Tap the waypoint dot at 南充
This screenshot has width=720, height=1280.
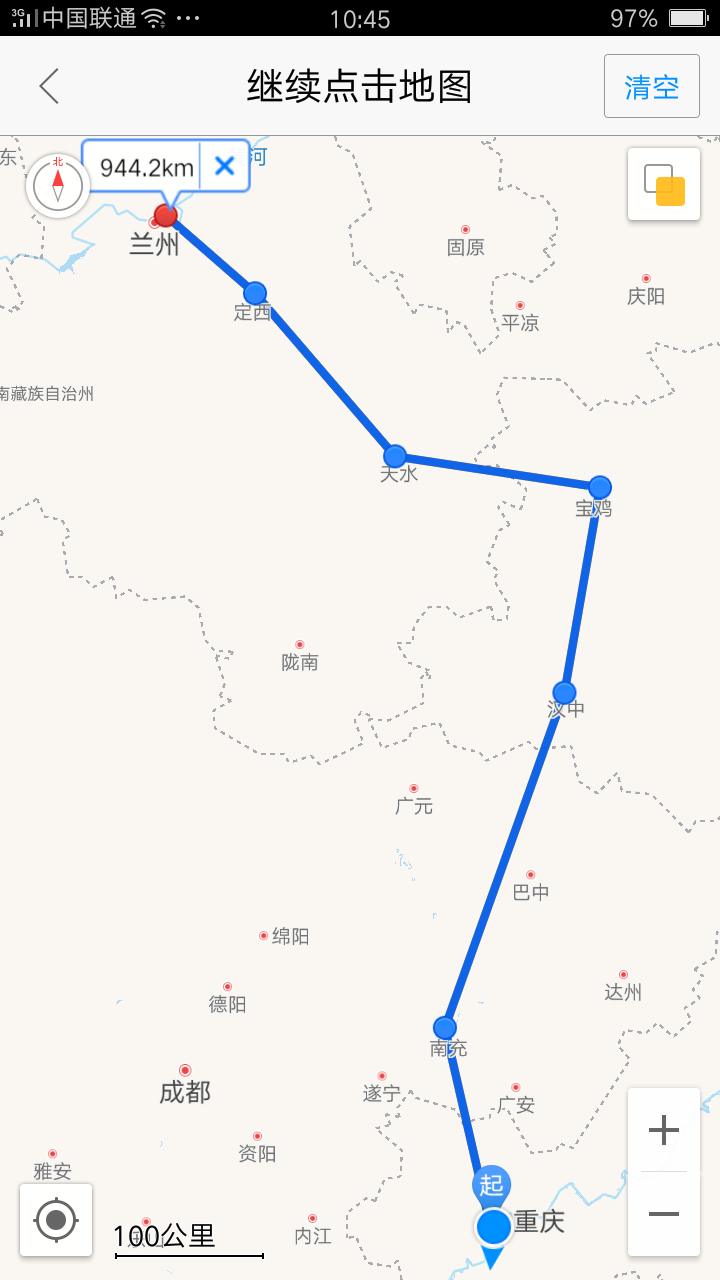[445, 1027]
